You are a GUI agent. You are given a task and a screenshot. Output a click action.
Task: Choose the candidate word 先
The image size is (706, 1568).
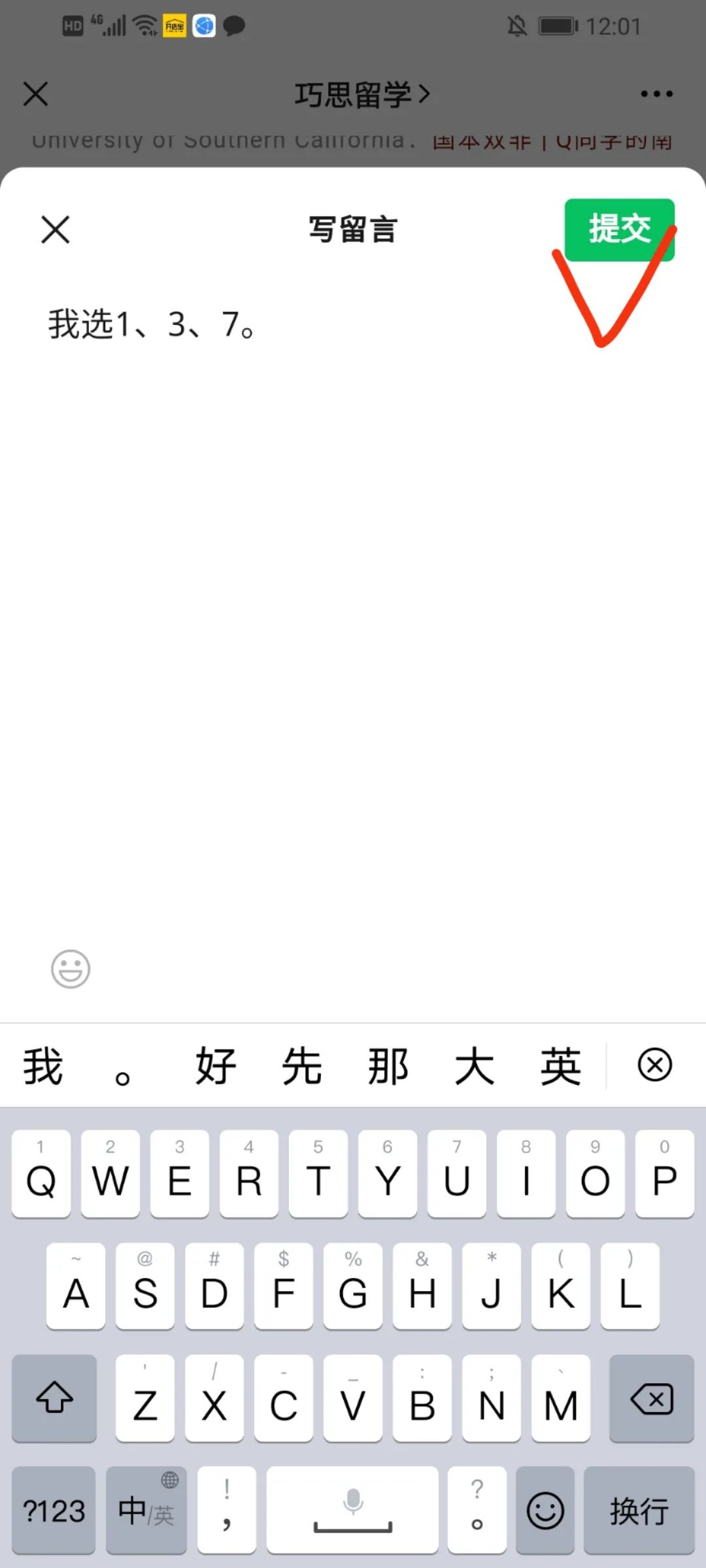point(301,1066)
